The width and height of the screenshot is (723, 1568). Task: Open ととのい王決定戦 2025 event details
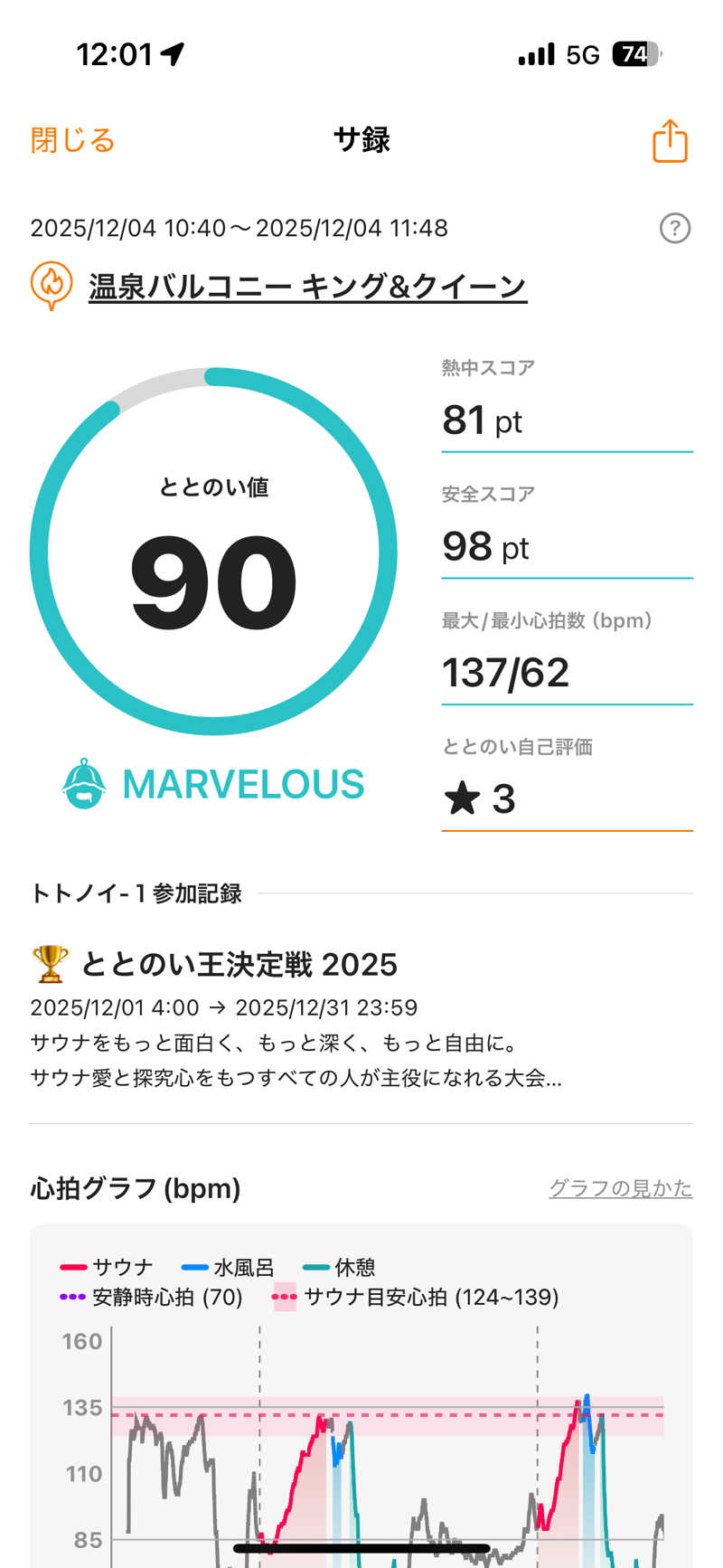239,965
